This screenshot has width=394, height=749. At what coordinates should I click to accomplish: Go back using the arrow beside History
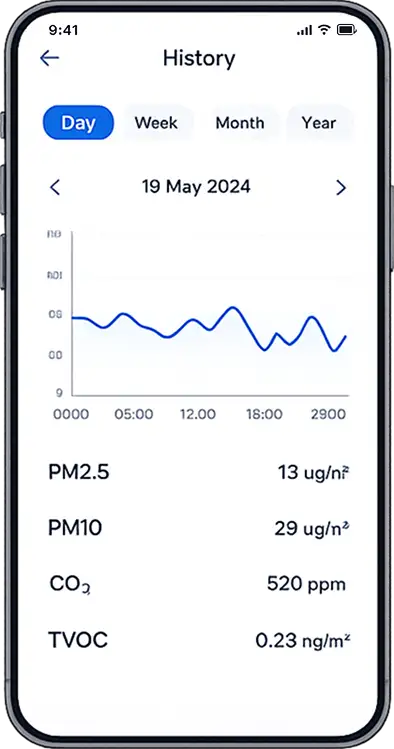pyautogui.click(x=49, y=58)
